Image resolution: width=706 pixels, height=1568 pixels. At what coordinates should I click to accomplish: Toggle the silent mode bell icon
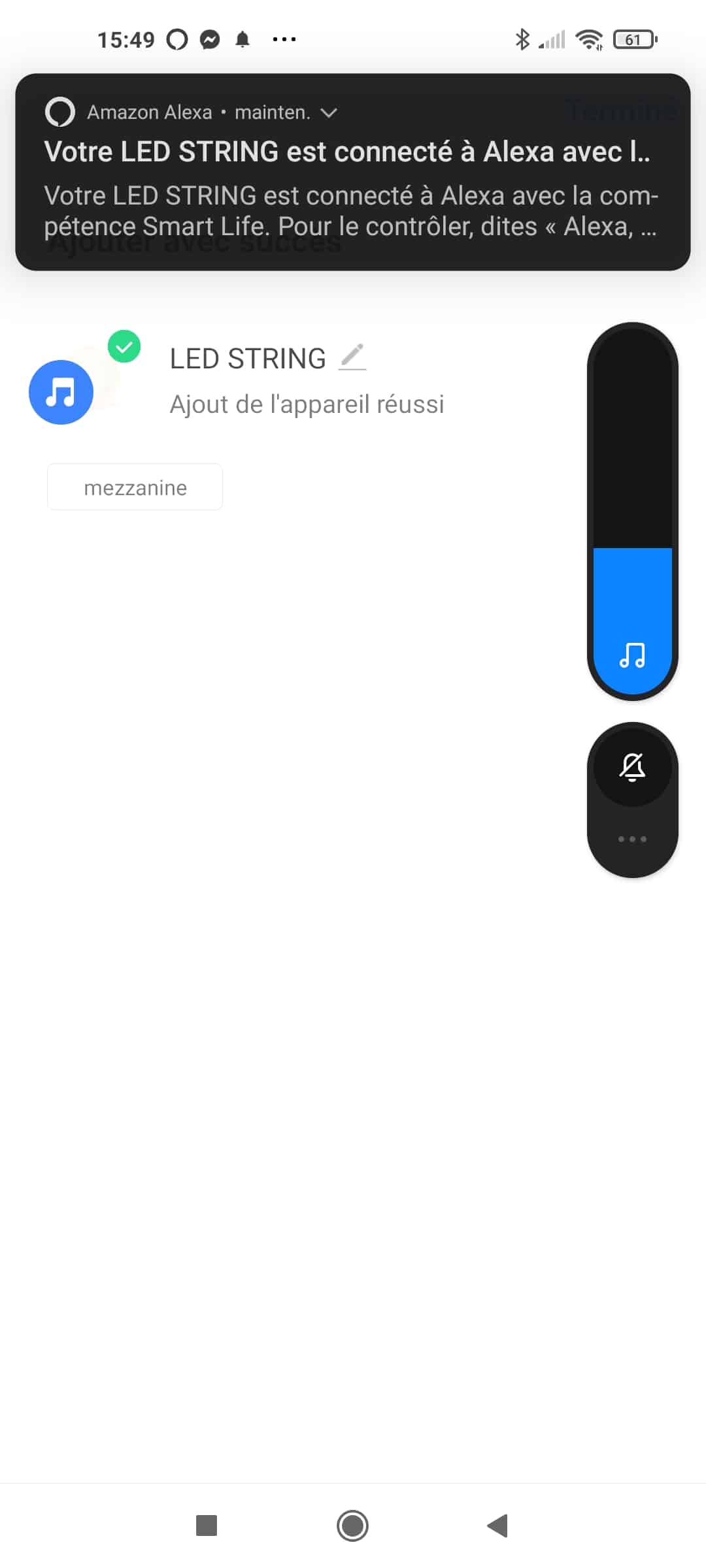632,767
